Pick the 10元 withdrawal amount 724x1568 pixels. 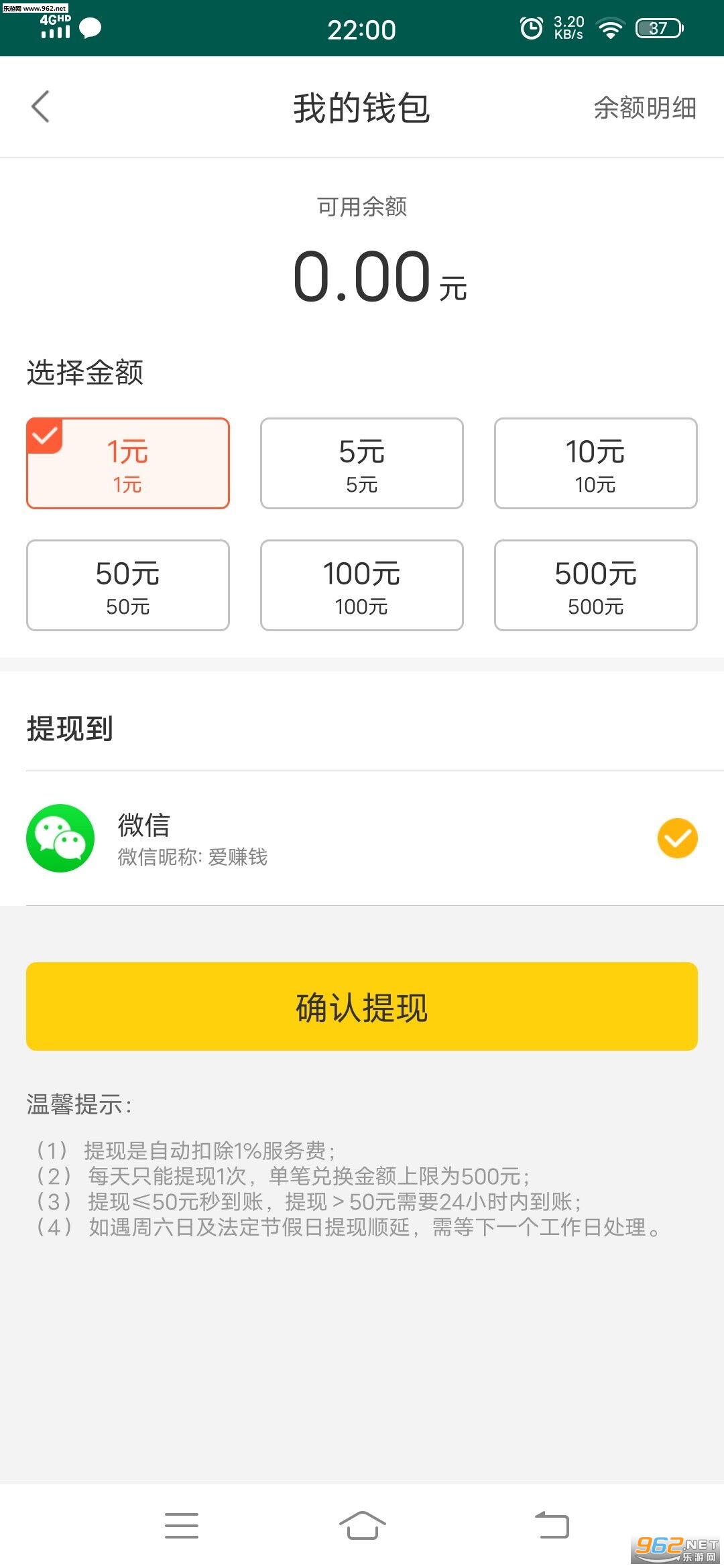tap(595, 463)
